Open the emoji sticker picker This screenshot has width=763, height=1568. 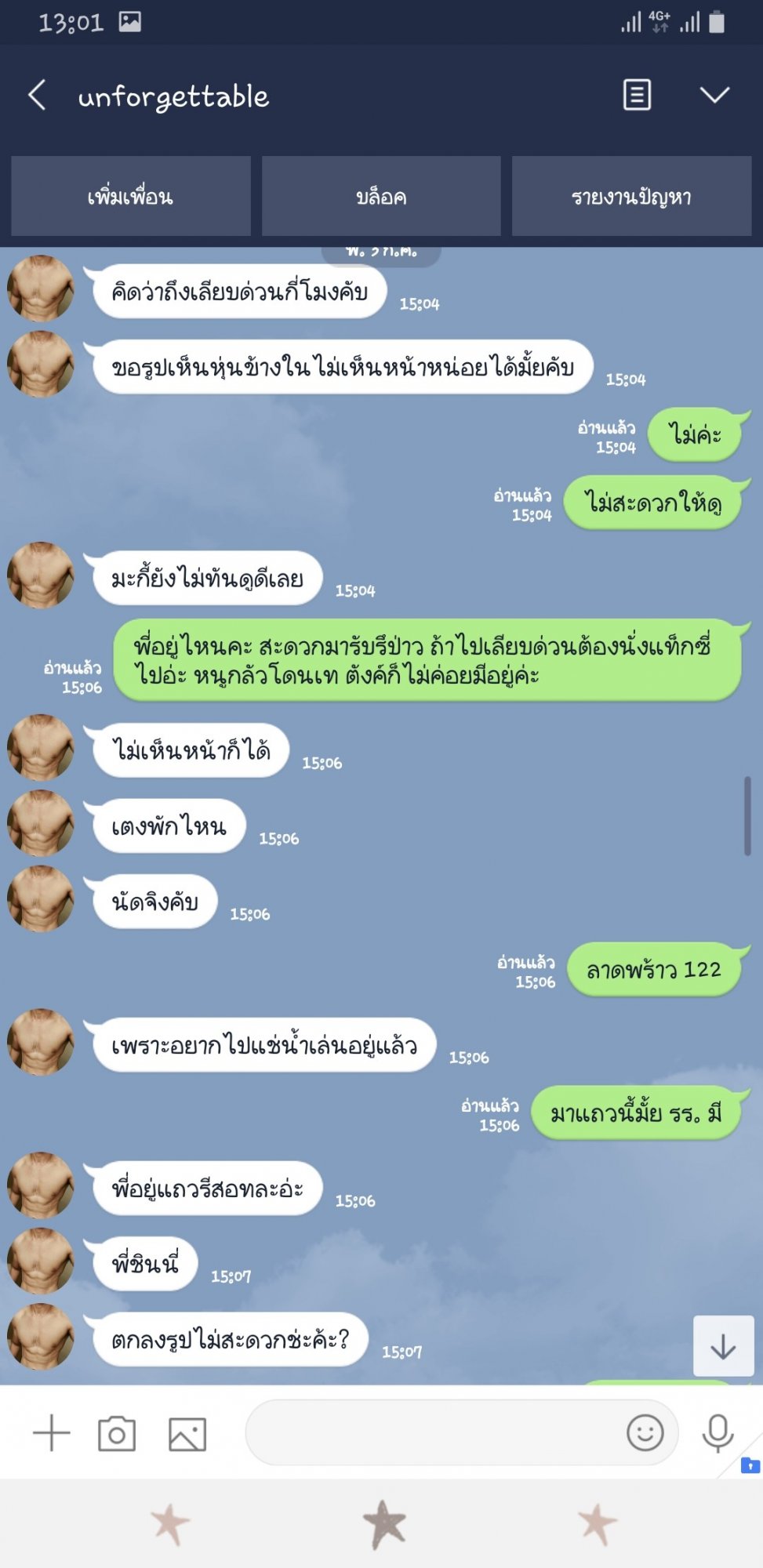(645, 1433)
